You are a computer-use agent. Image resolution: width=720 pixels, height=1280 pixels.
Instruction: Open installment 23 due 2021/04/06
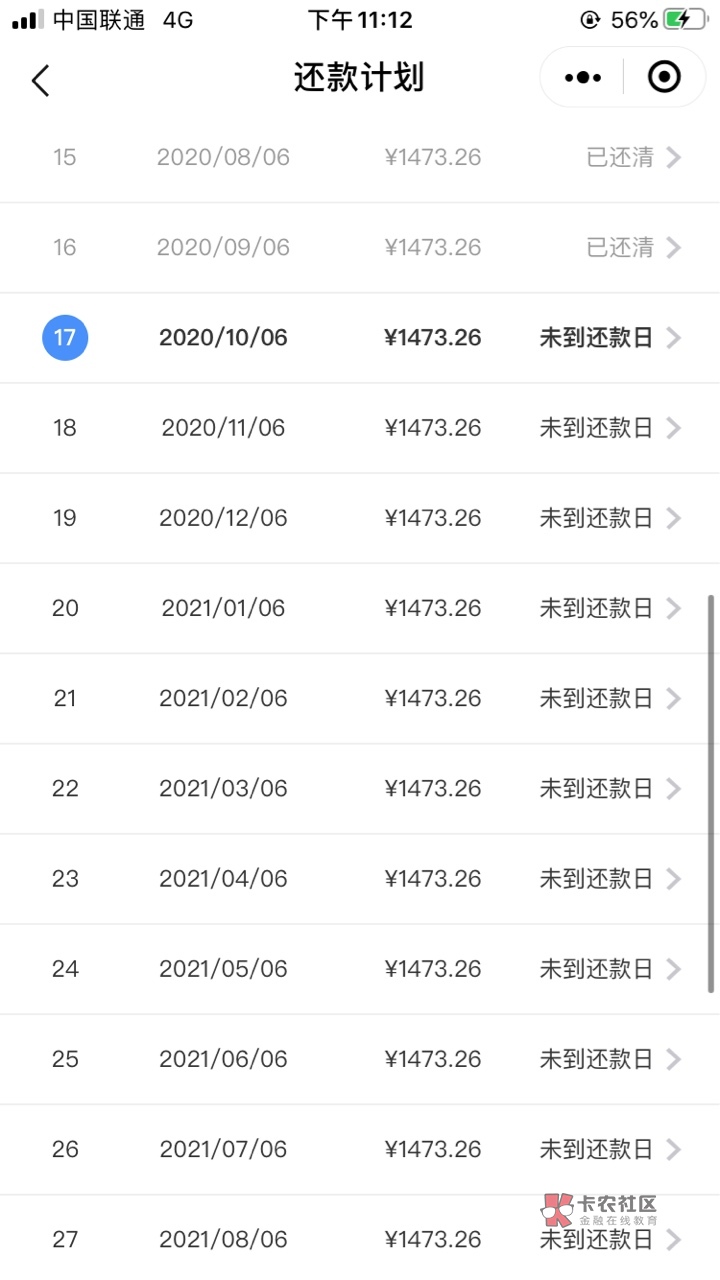[360, 879]
